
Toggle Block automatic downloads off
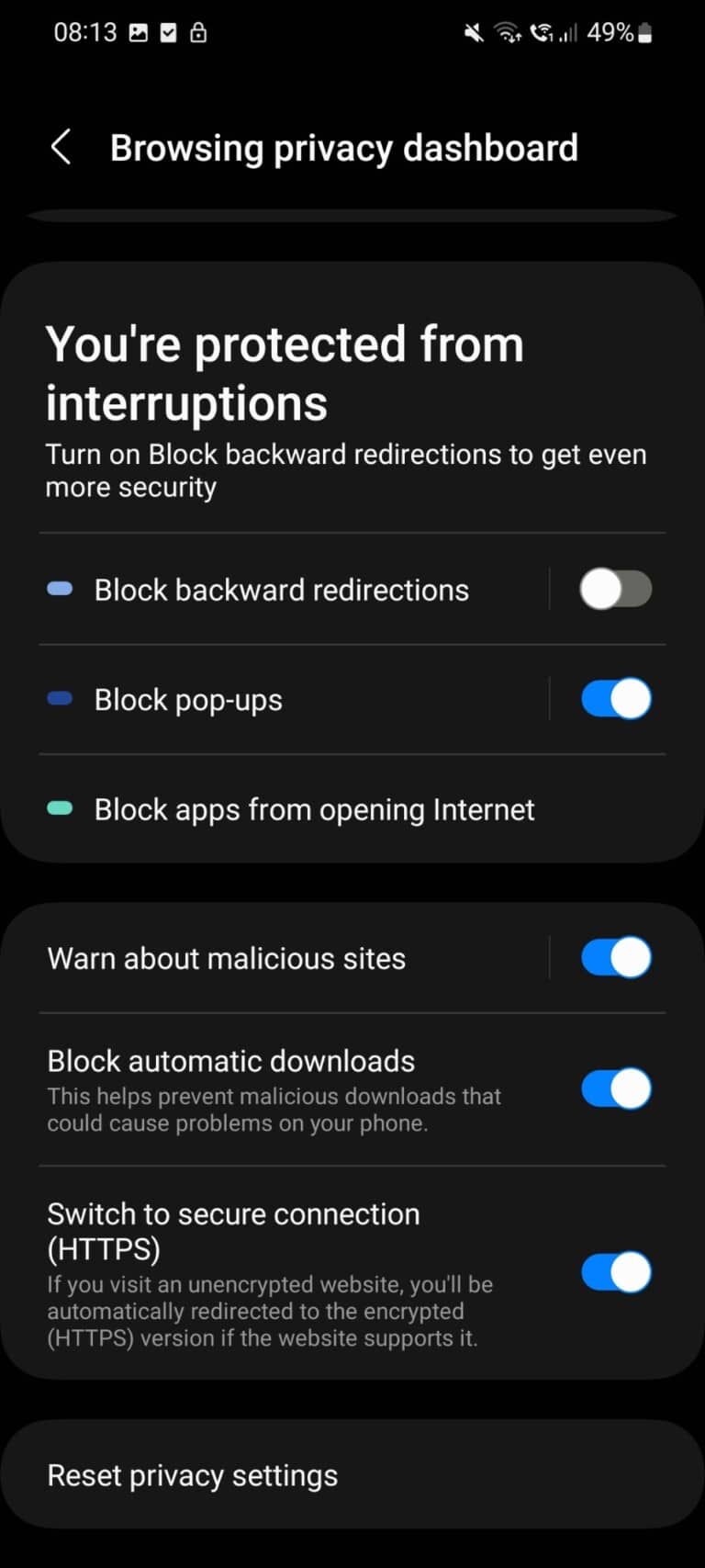[616, 1089]
